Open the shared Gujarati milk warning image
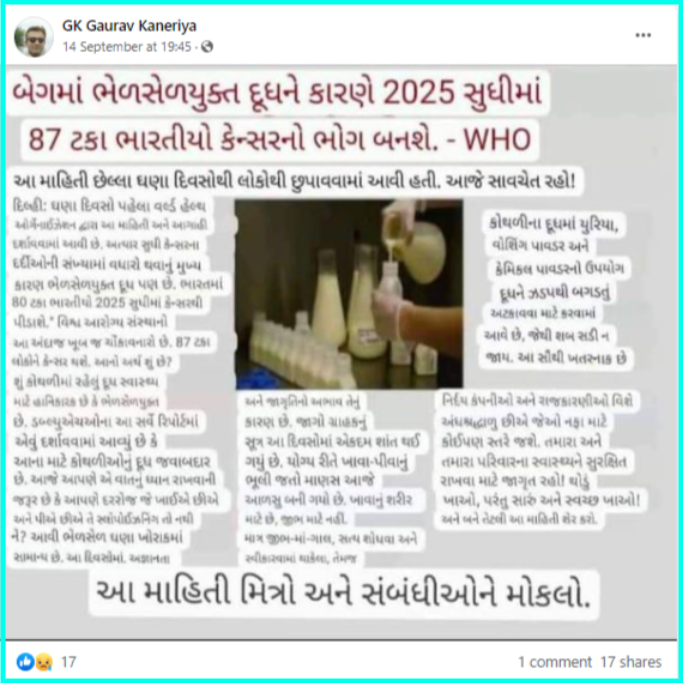 click(x=341, y=350)
